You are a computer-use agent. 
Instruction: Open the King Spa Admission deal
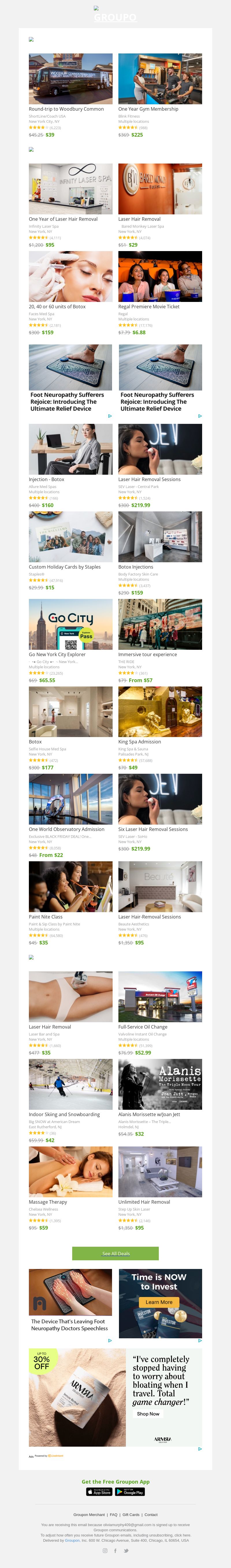tap(160, 712)
